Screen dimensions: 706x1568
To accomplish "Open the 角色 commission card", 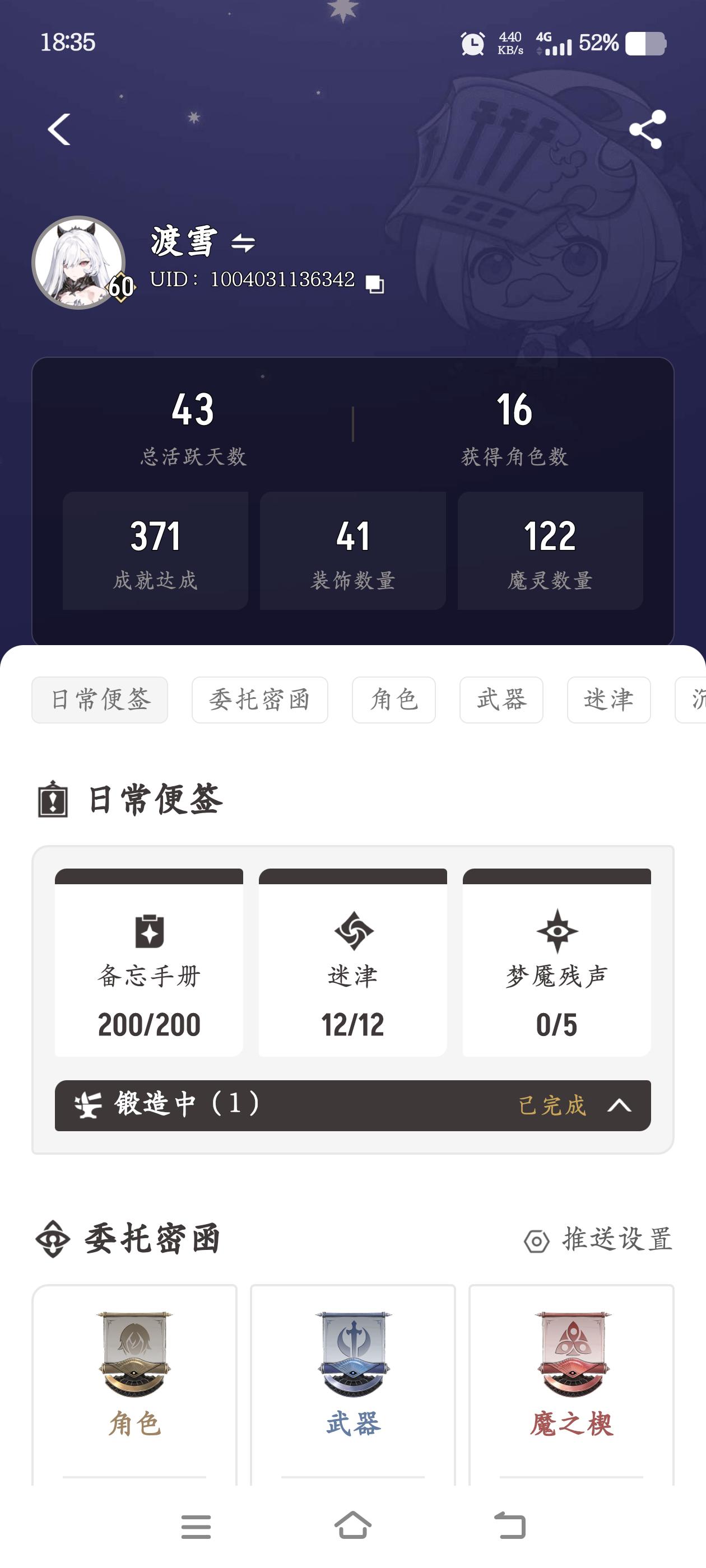I will 134,1382.
